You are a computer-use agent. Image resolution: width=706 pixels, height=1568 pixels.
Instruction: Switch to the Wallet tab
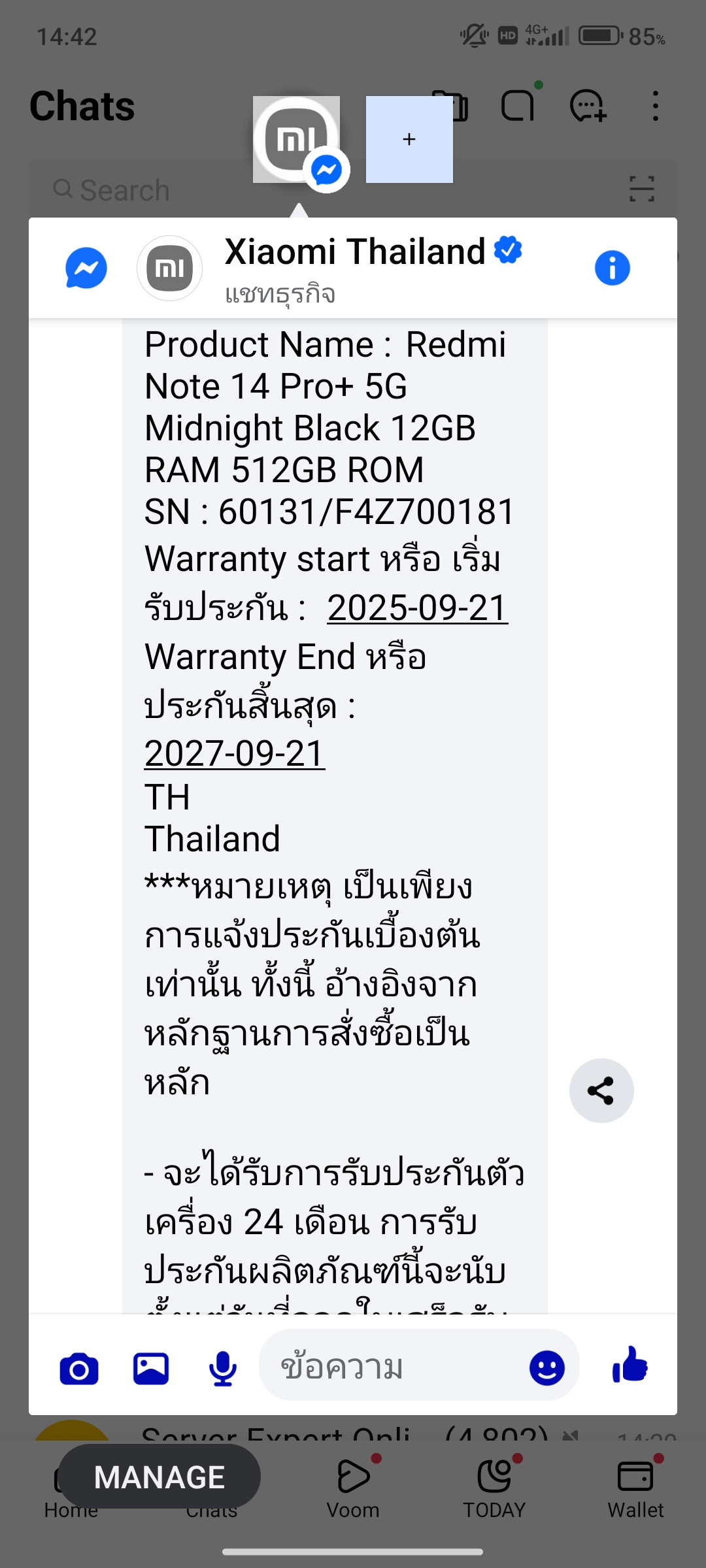(x=635, y=1484)
